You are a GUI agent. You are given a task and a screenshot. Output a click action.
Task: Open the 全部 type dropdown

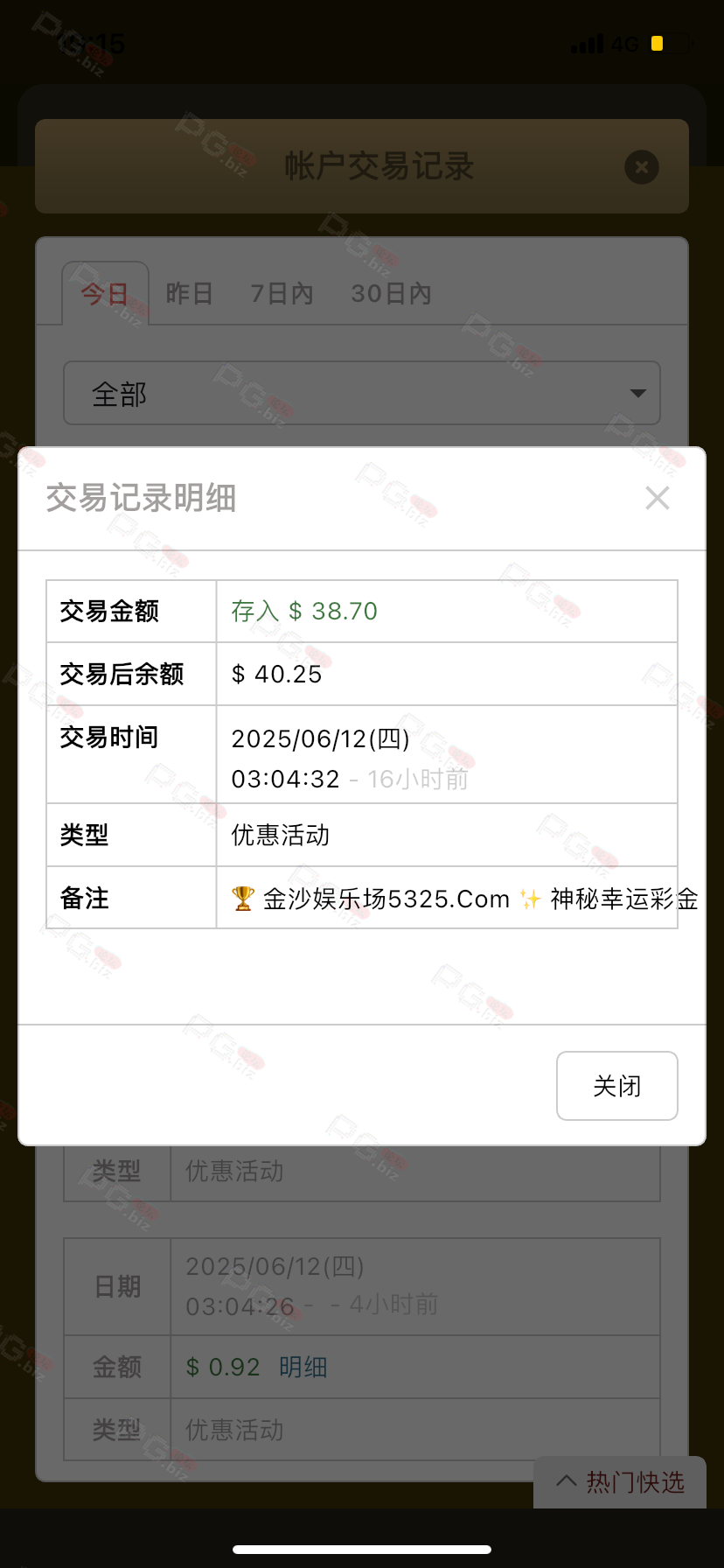pos(362,393)
